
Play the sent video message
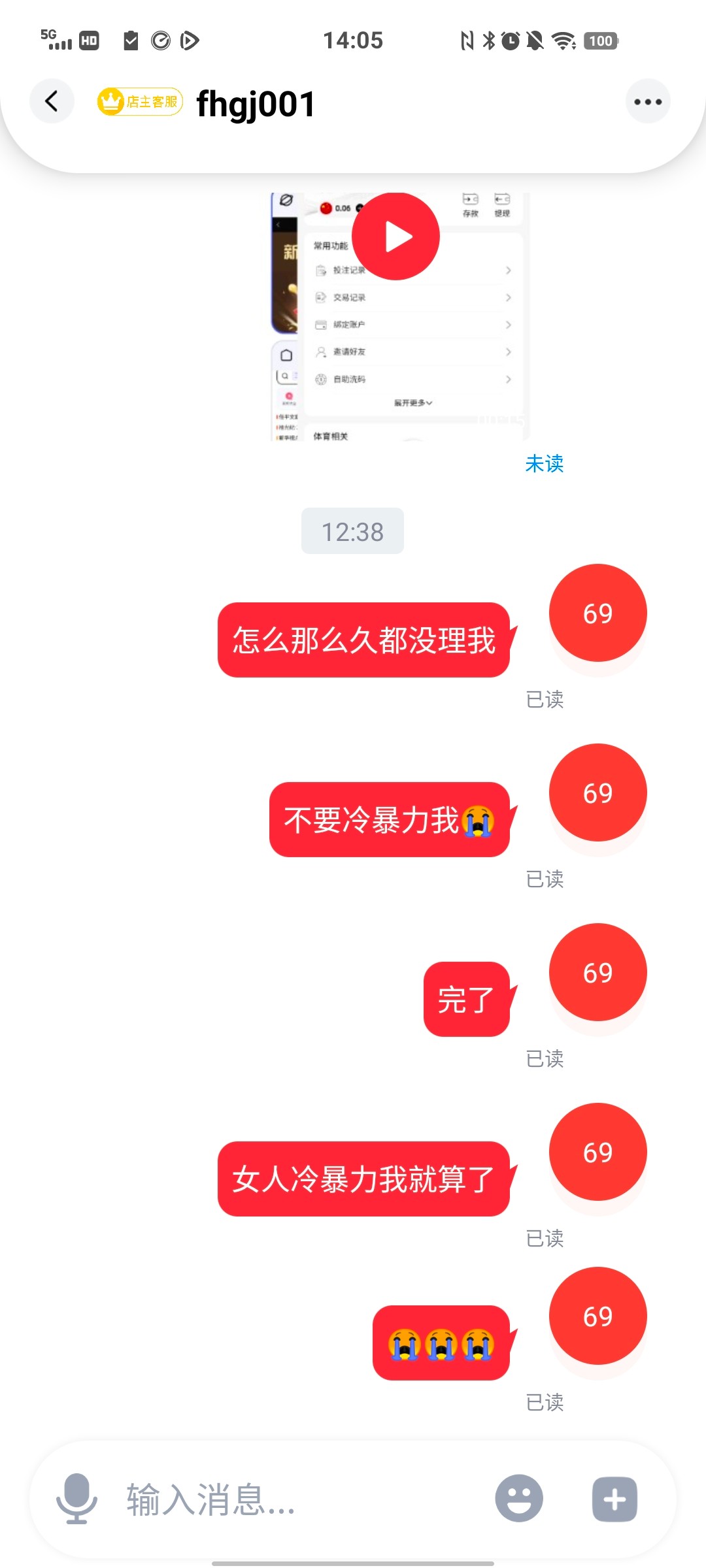coord(395,237)
